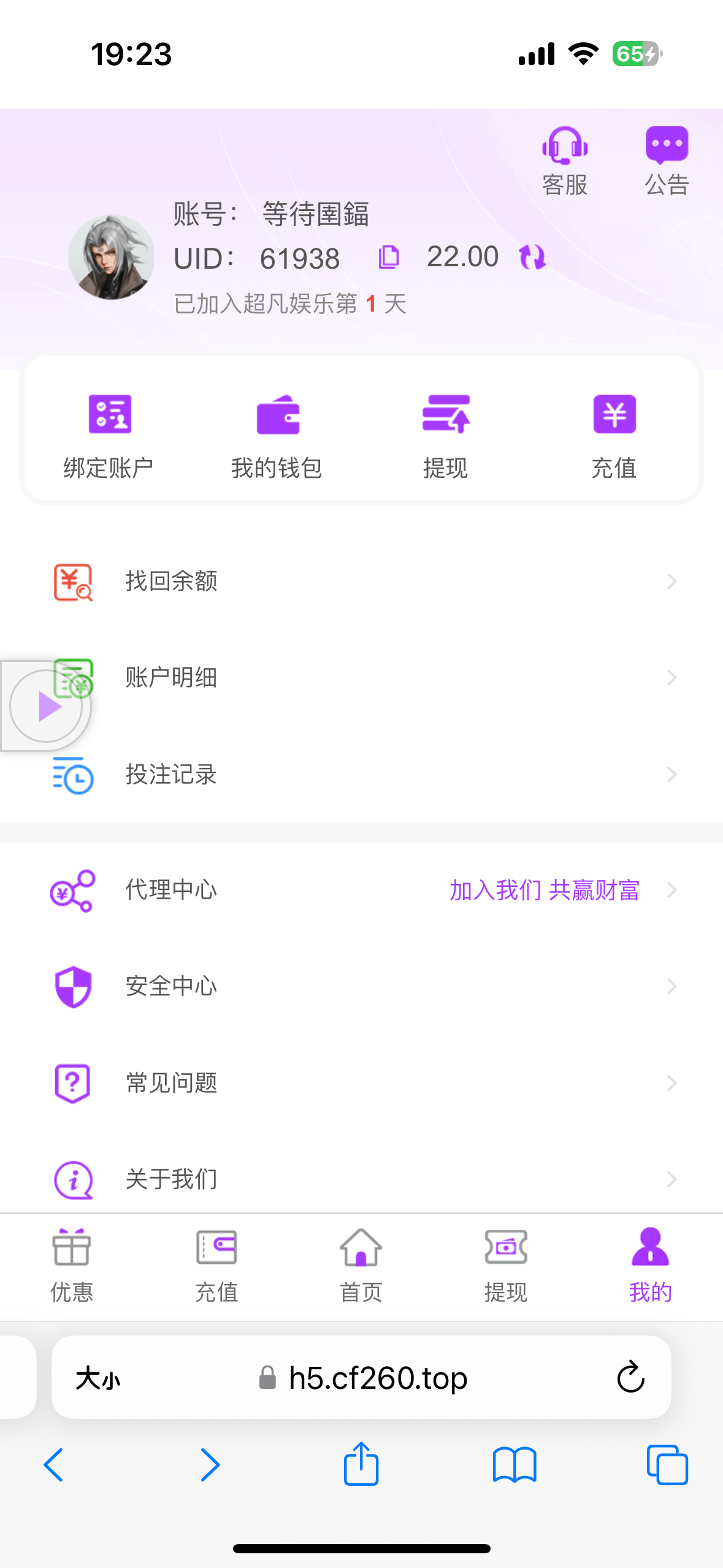Tap the profile avatar picture
Image resolution: width=723 pixels, height=1568 pixels.
(x=112, y=257)
